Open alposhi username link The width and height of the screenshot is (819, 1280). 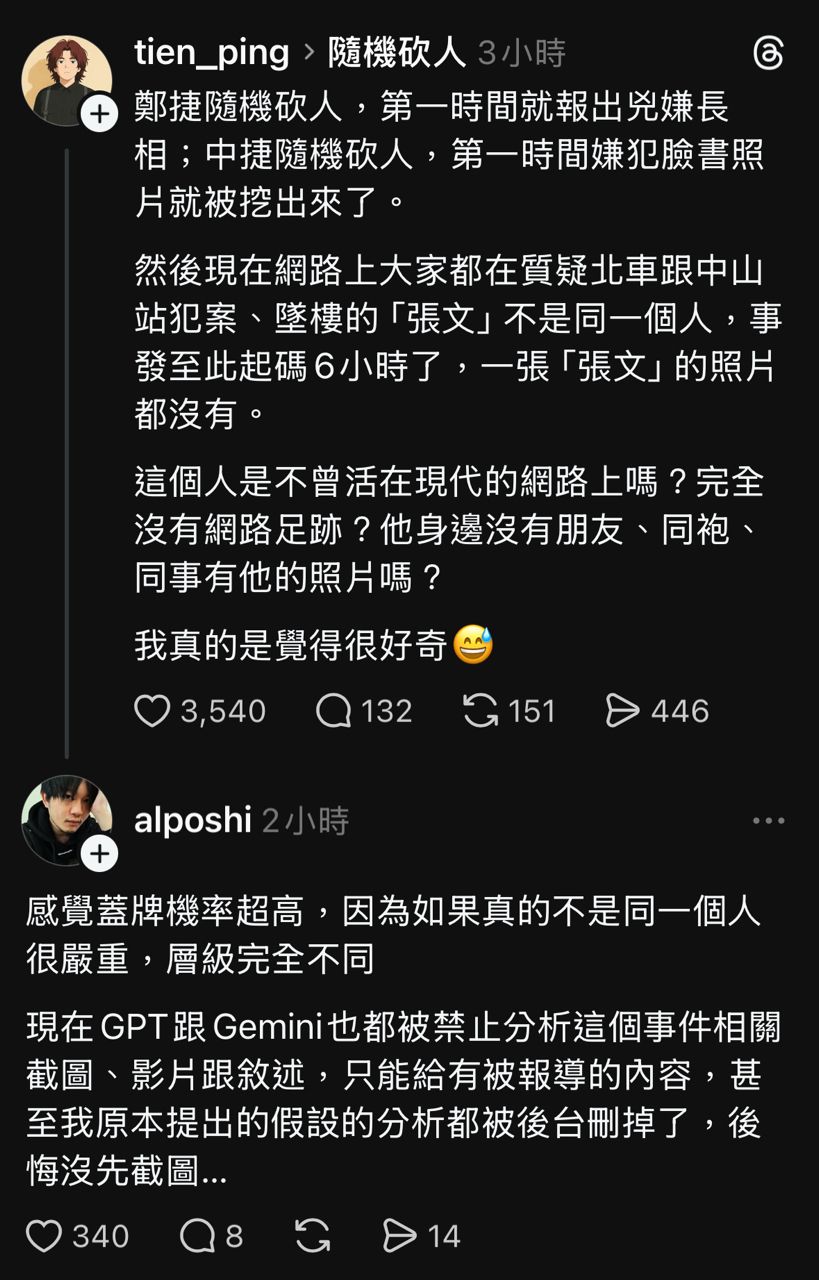(x=192, y=821)
